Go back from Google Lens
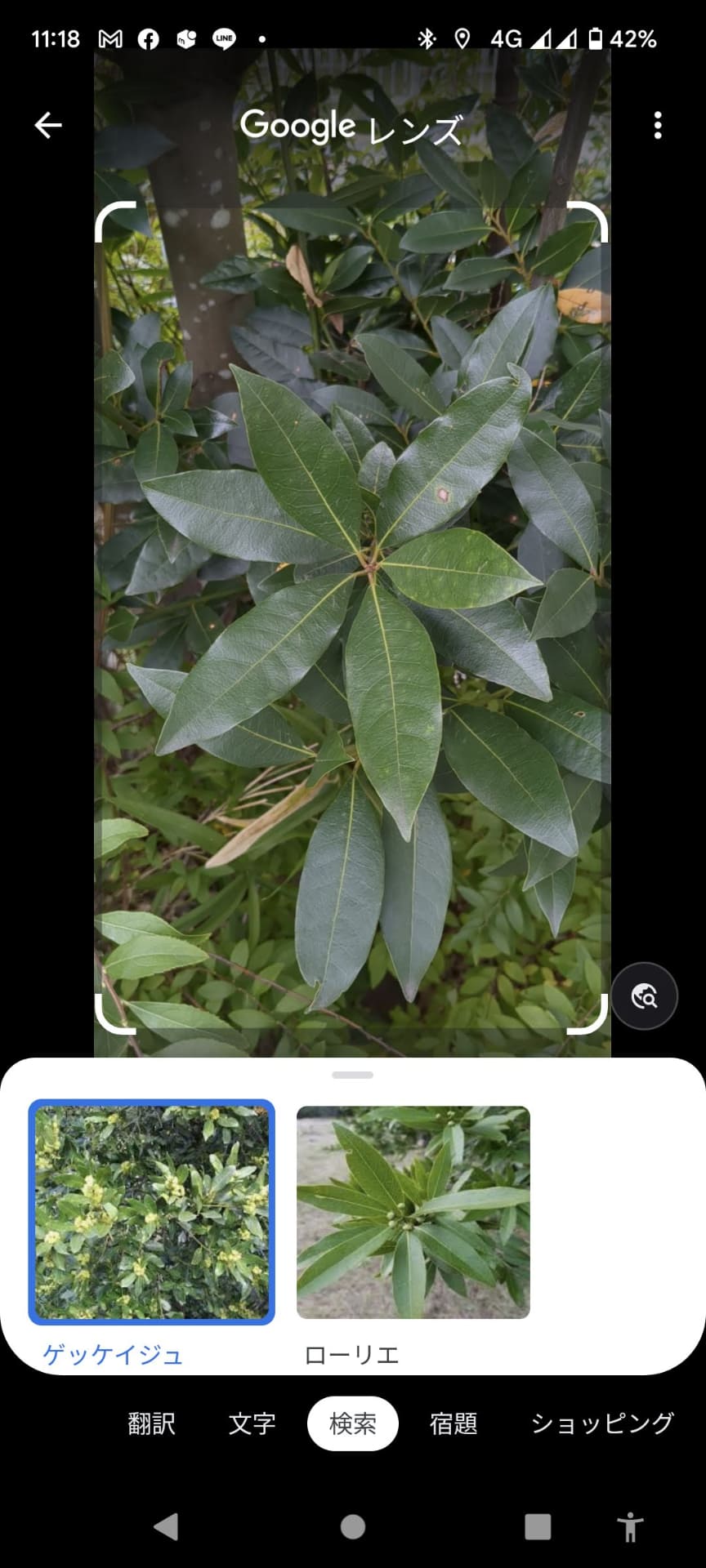706x1568 pixels. [48, 125]
